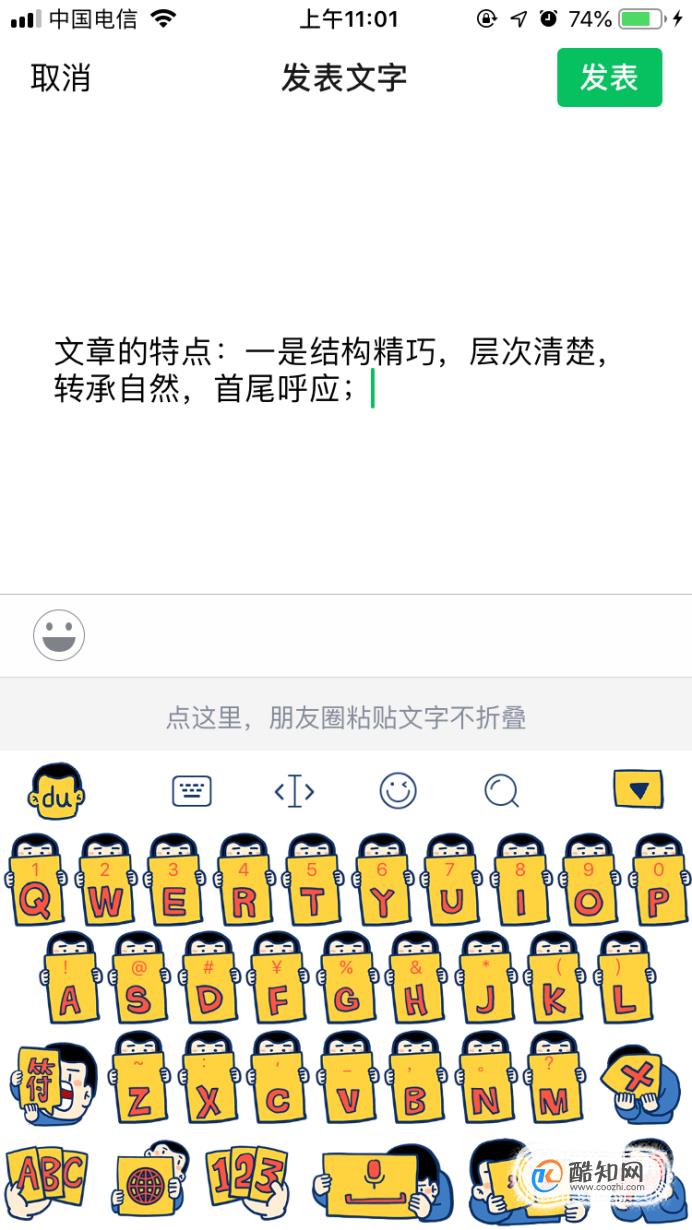
Task: Open the Baidu du keyboard menu
Action: (x=56, y=791)
